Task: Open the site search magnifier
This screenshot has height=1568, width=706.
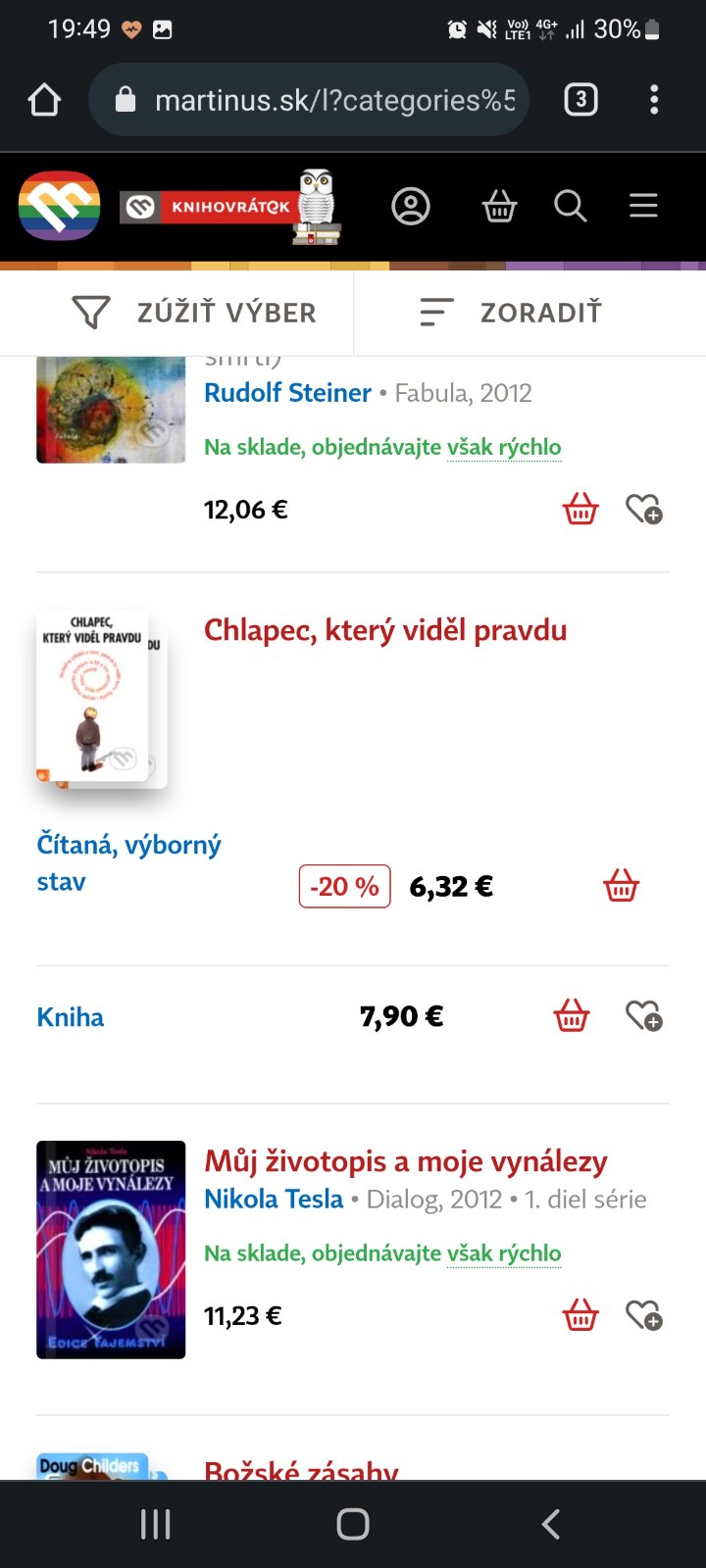Action: coord(570,207)
